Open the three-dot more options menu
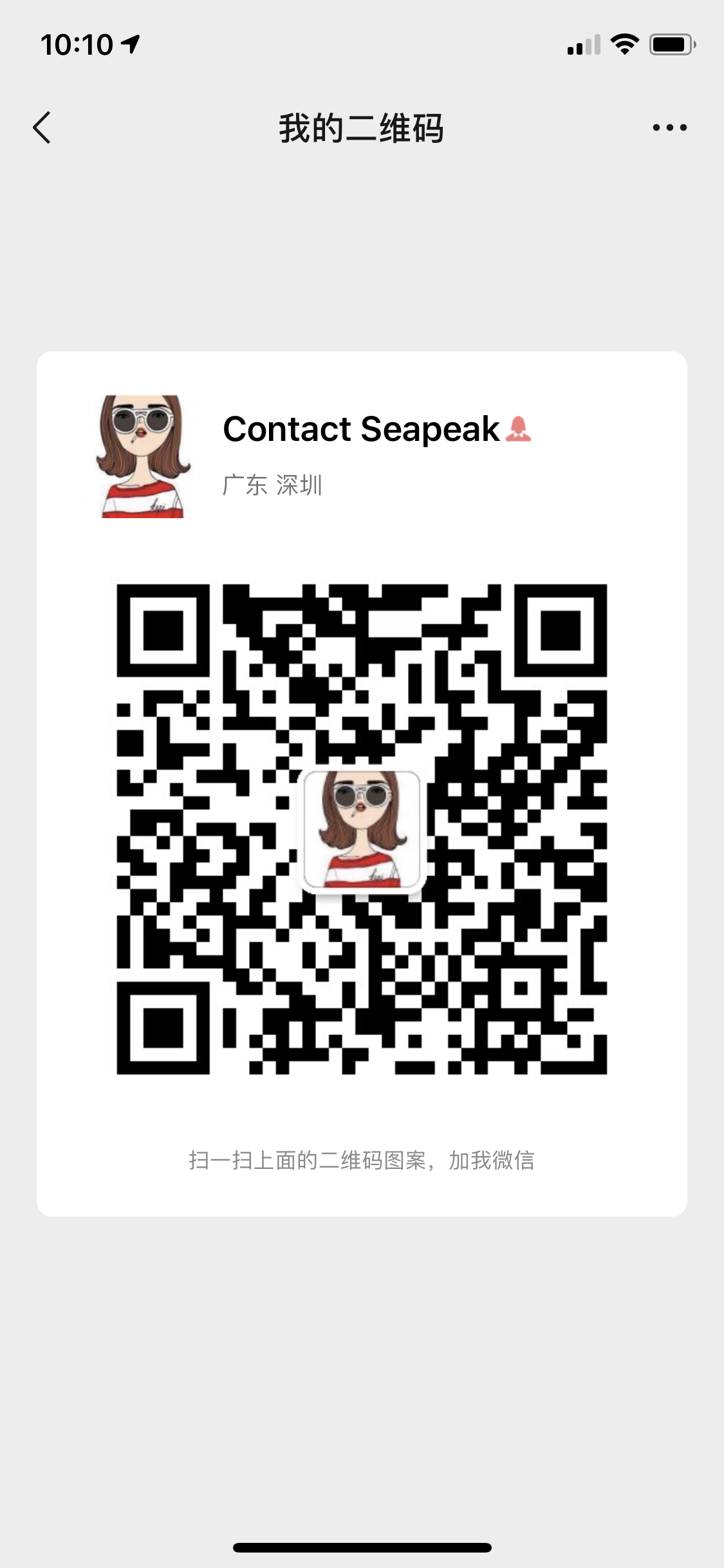Image resolution: width=724 pixels, height=1568 pixels. pos(669,127)
